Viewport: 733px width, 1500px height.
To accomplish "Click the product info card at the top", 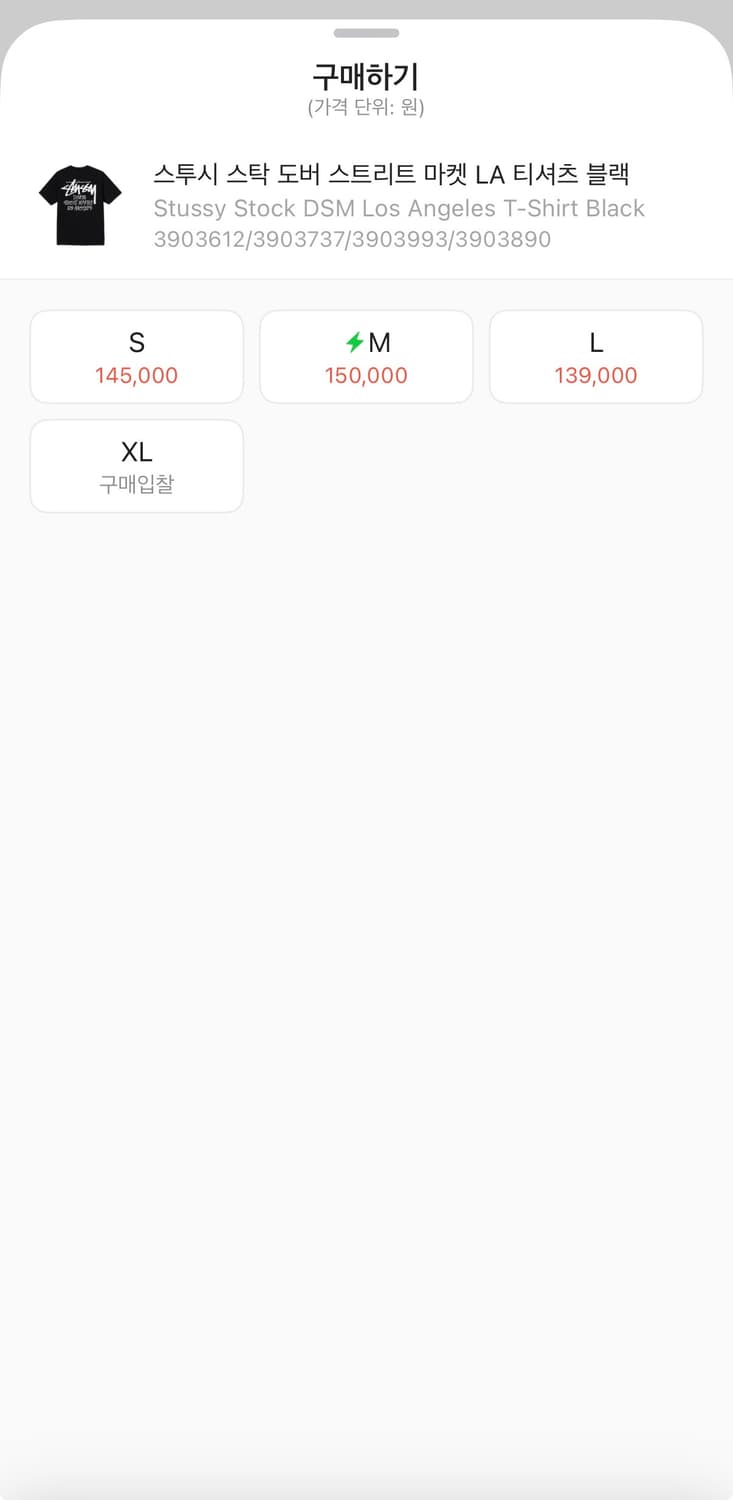I will [366, 205].
